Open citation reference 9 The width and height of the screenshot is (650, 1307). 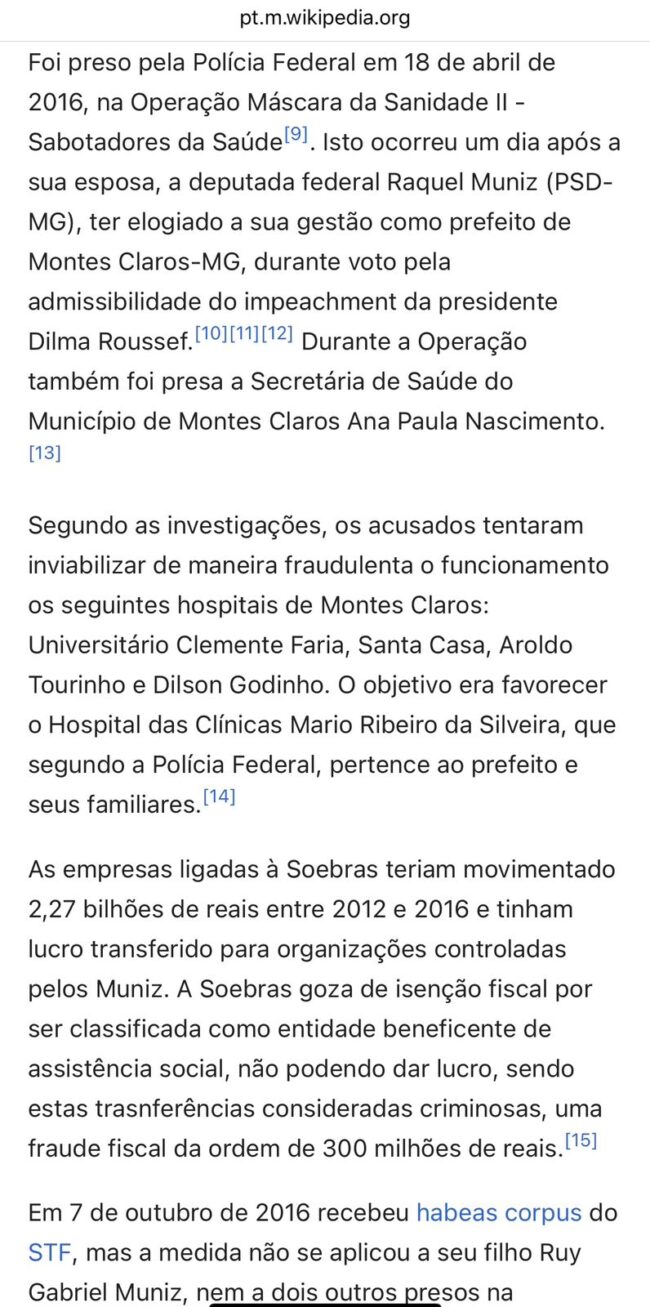click(x=296, y=135)
